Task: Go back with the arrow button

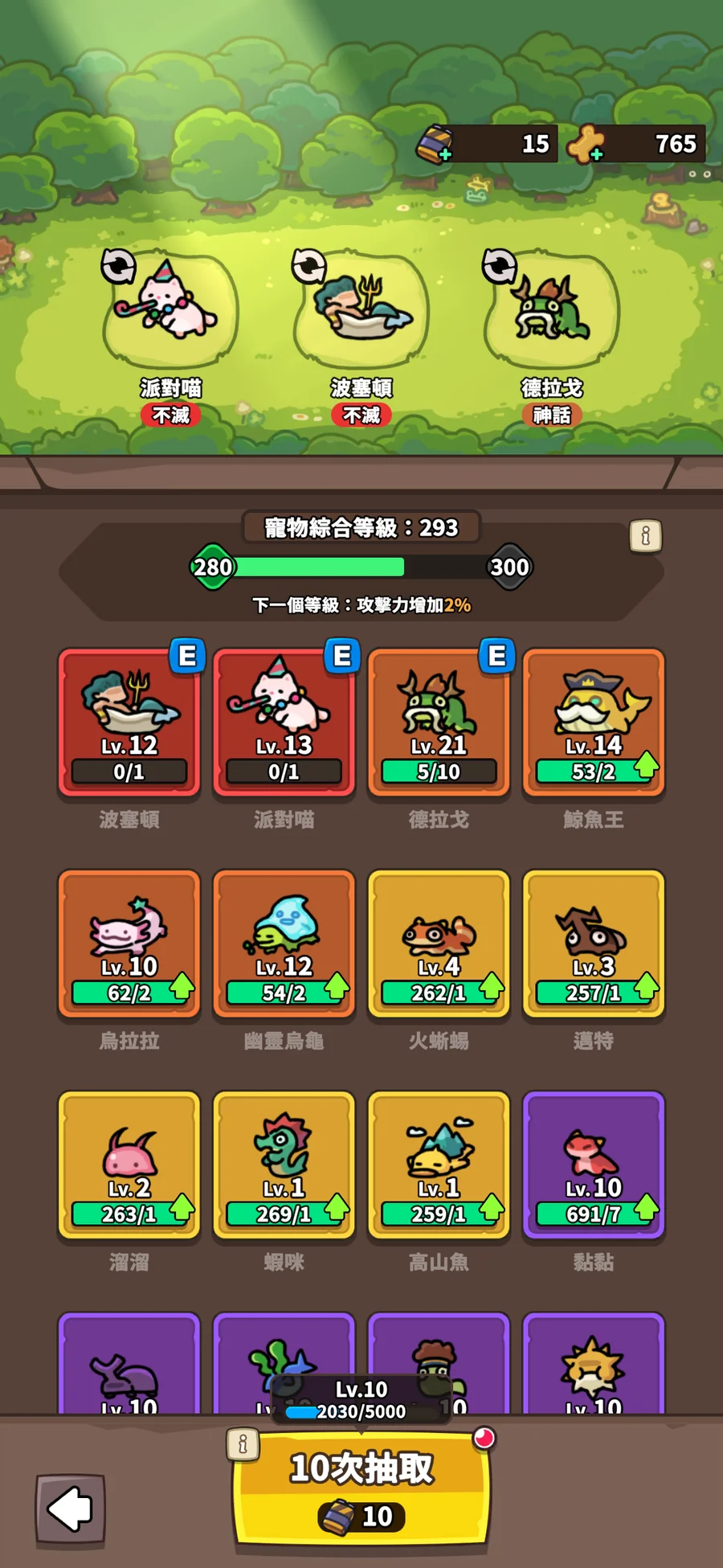Action: (71, 1509)
